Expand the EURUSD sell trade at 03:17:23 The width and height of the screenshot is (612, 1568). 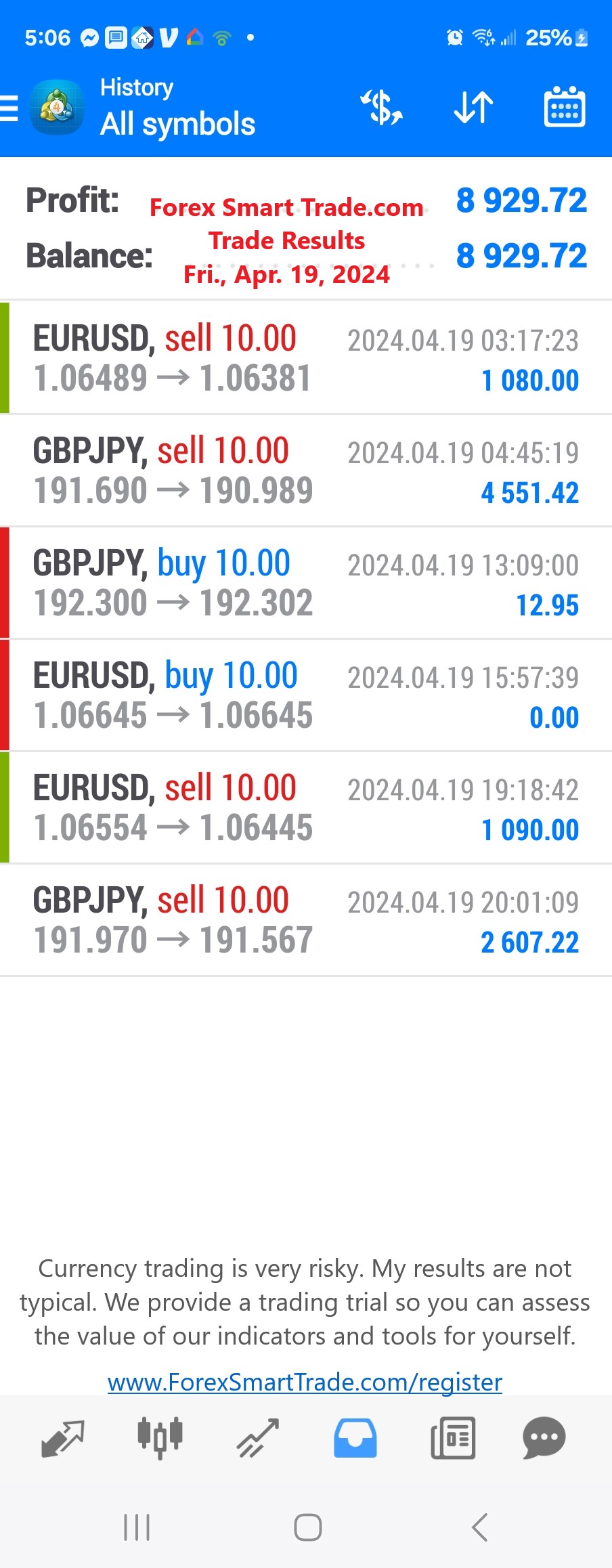pyautogui.click(x=306, y=357)
